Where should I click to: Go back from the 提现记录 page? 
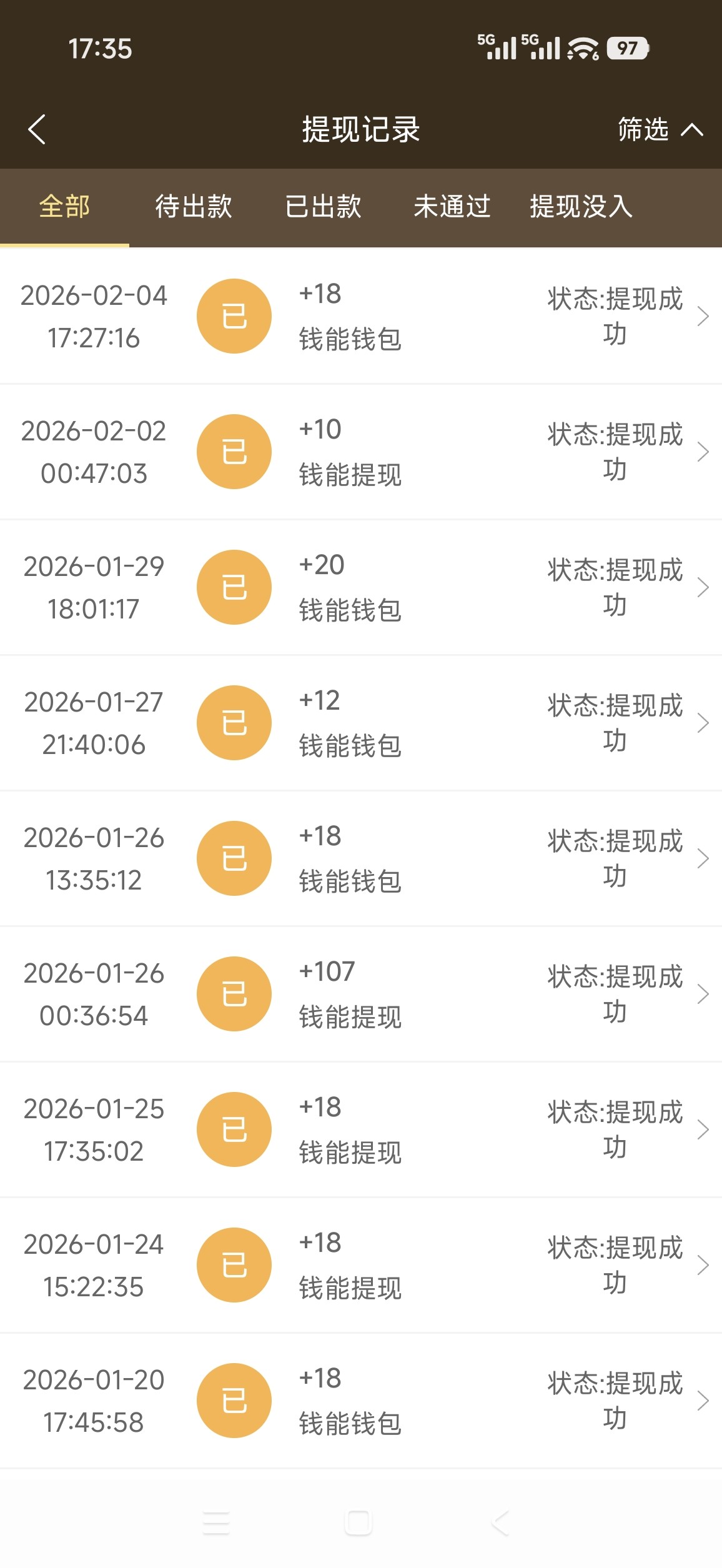(37, 129)
